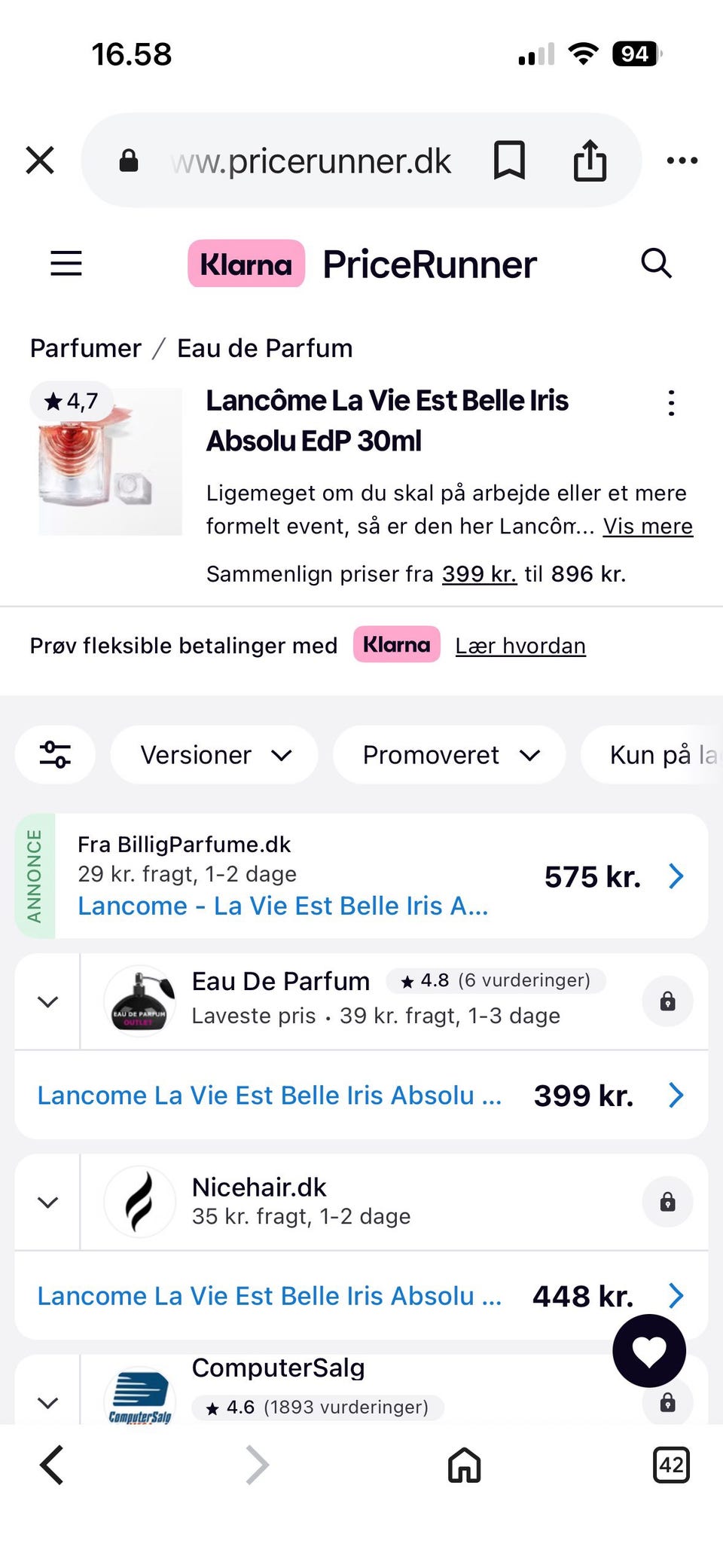The height and width of the screenshot is (1568, 723).
Task: Open the Promoveret dropdown
Action: pyautogui.click(x=449, y=754)
